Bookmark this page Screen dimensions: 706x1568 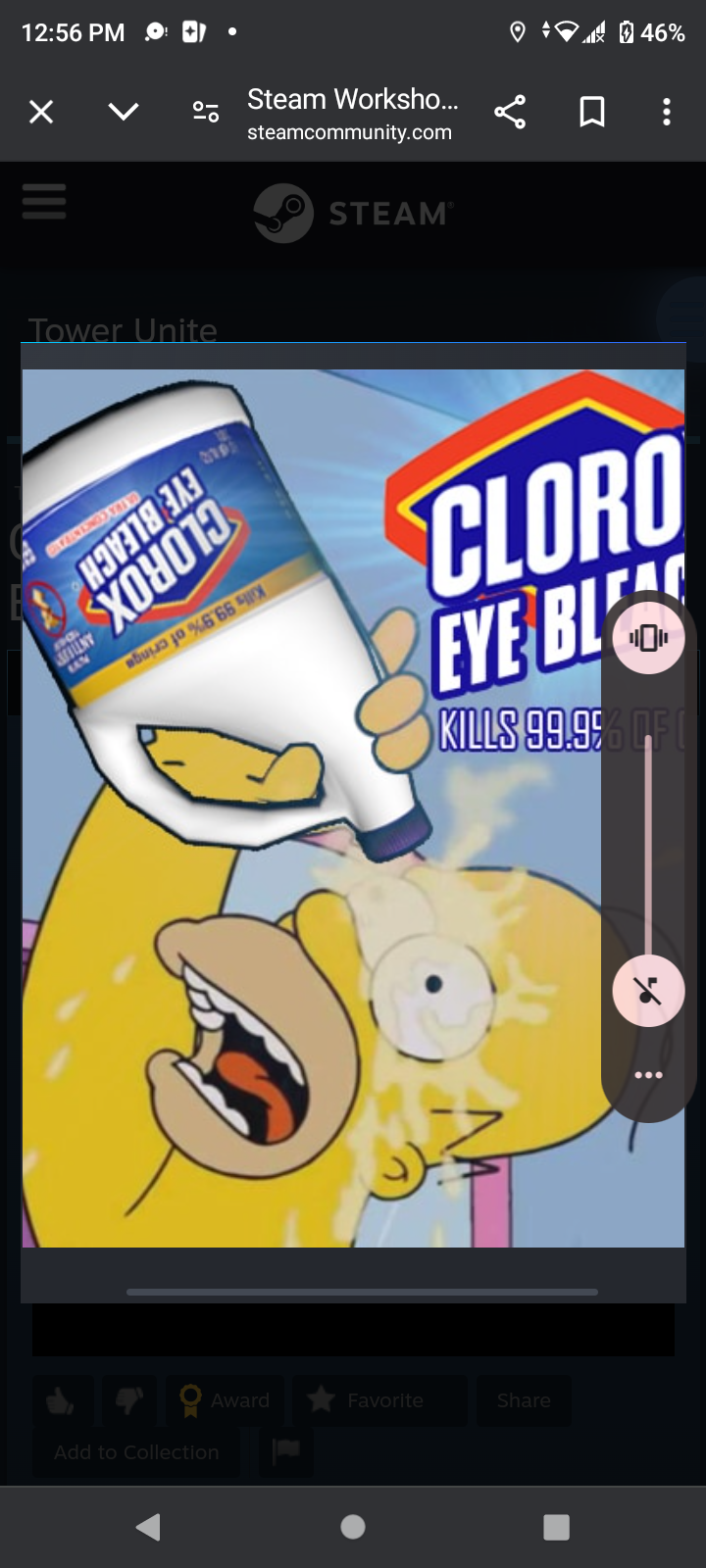tap(592, 113)
